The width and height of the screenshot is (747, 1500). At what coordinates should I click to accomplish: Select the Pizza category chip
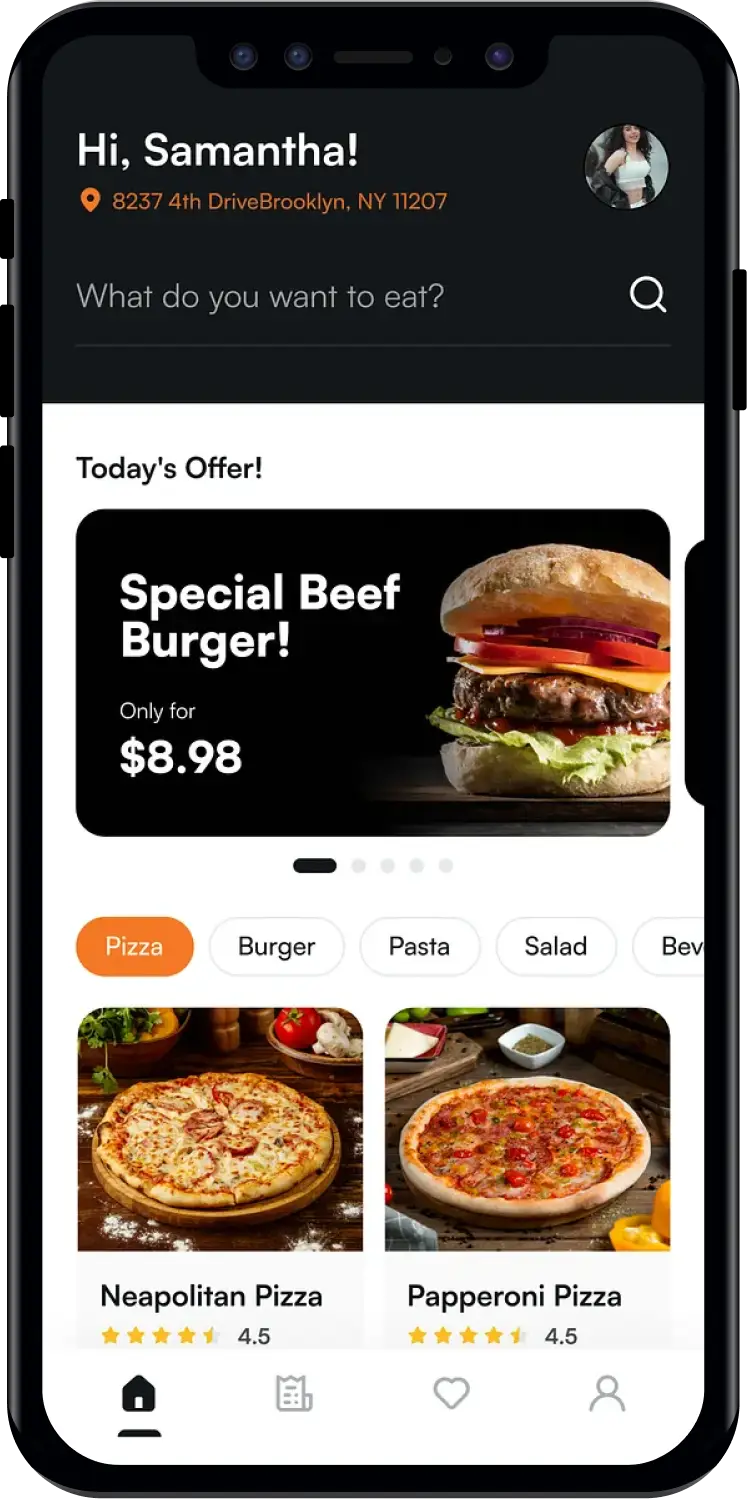click(134, 946)
